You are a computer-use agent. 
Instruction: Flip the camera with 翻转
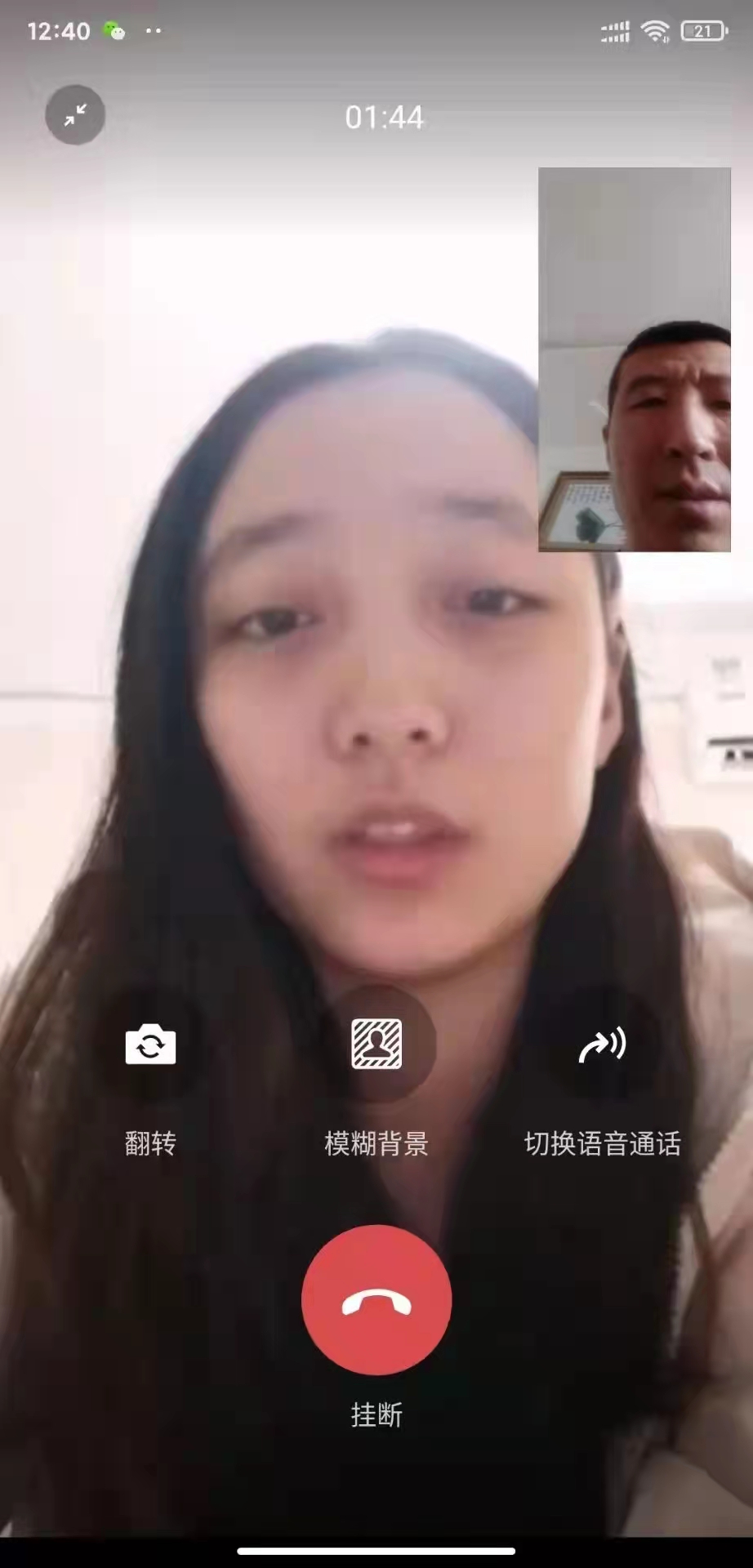point(150,1045)
